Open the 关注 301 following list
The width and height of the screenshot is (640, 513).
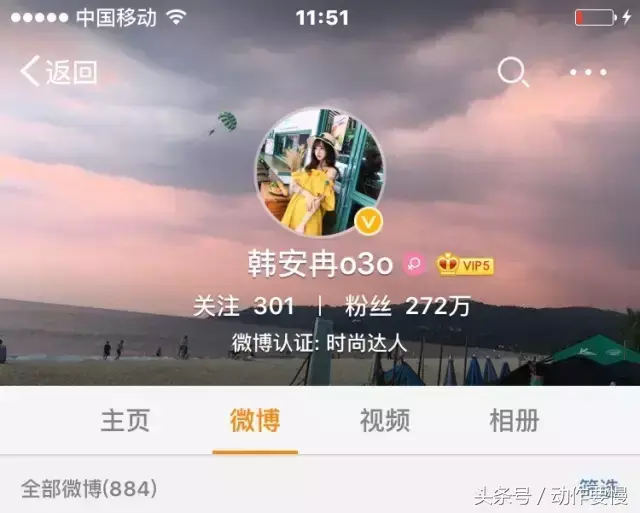point(244,306)
